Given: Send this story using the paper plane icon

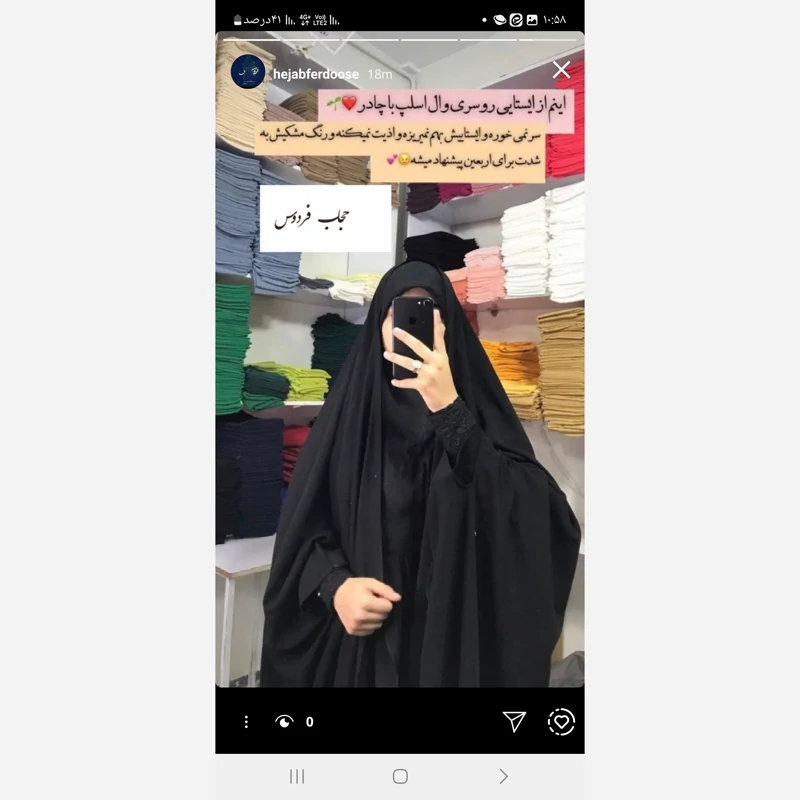Looking at the screenshot, I should point(514,721).
